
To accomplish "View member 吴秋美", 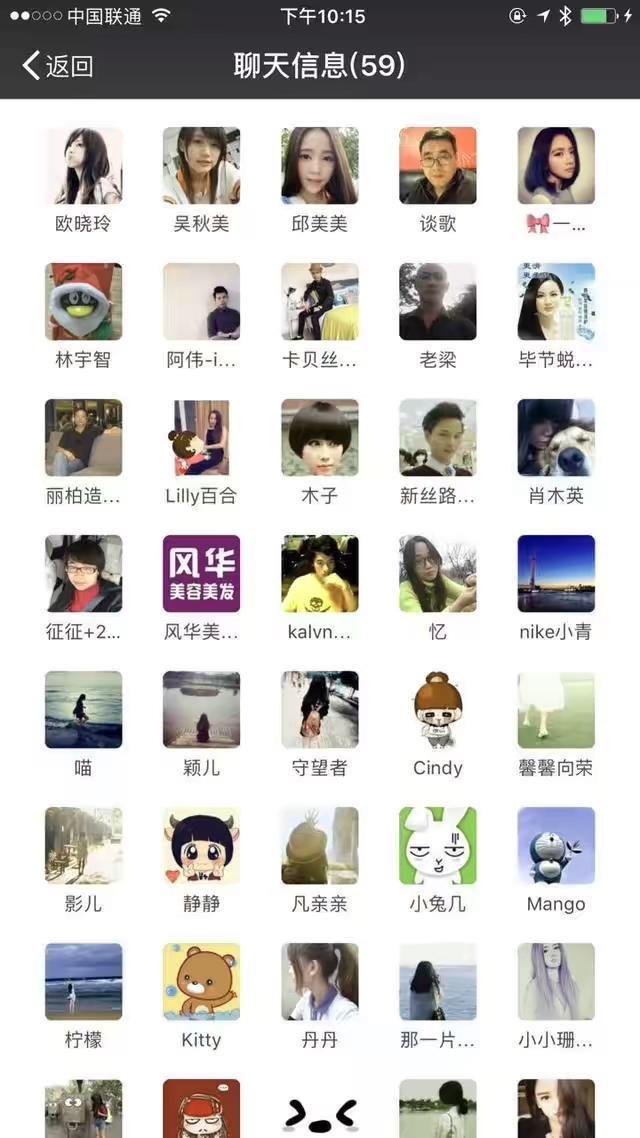I will [202, 166].
